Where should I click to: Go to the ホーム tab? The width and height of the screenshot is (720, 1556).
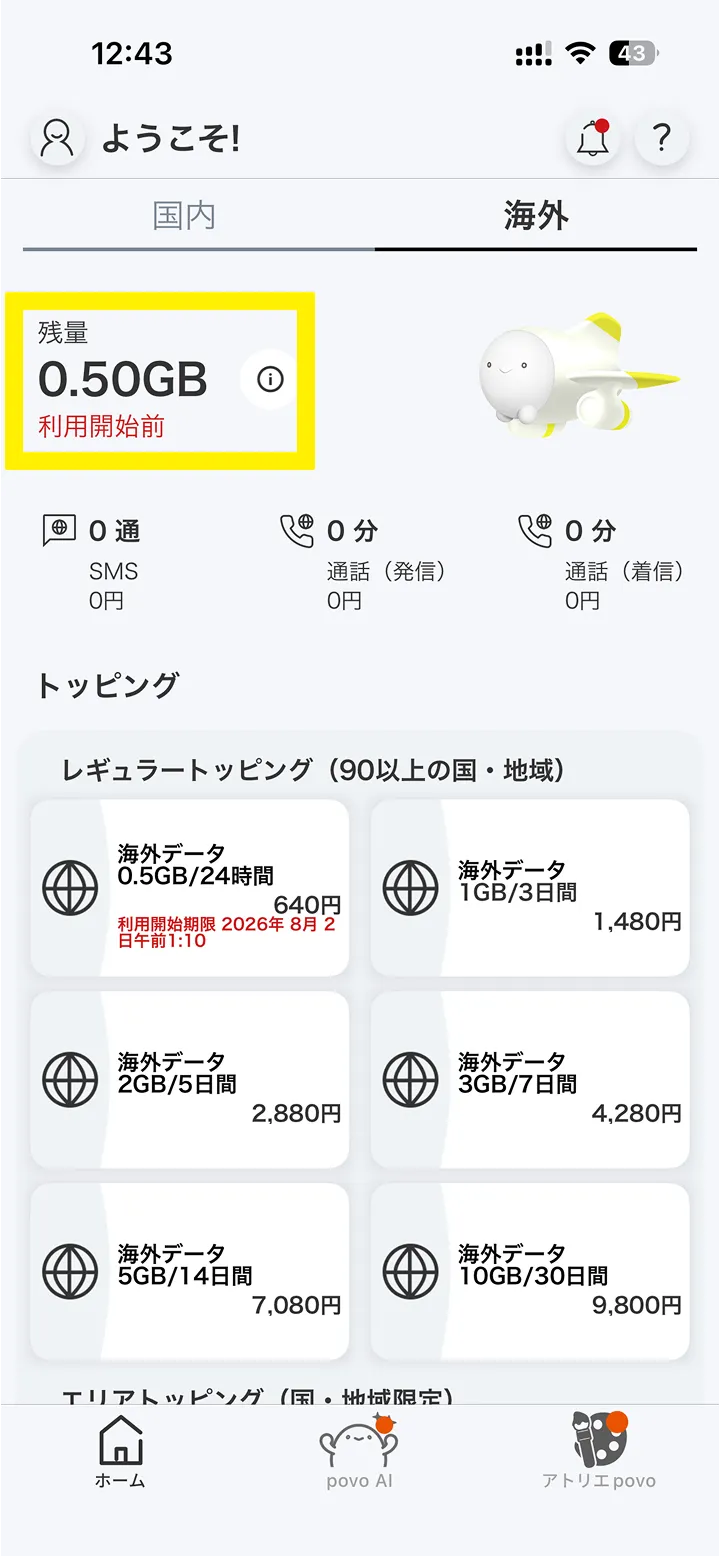click(x=120, y=1452)
